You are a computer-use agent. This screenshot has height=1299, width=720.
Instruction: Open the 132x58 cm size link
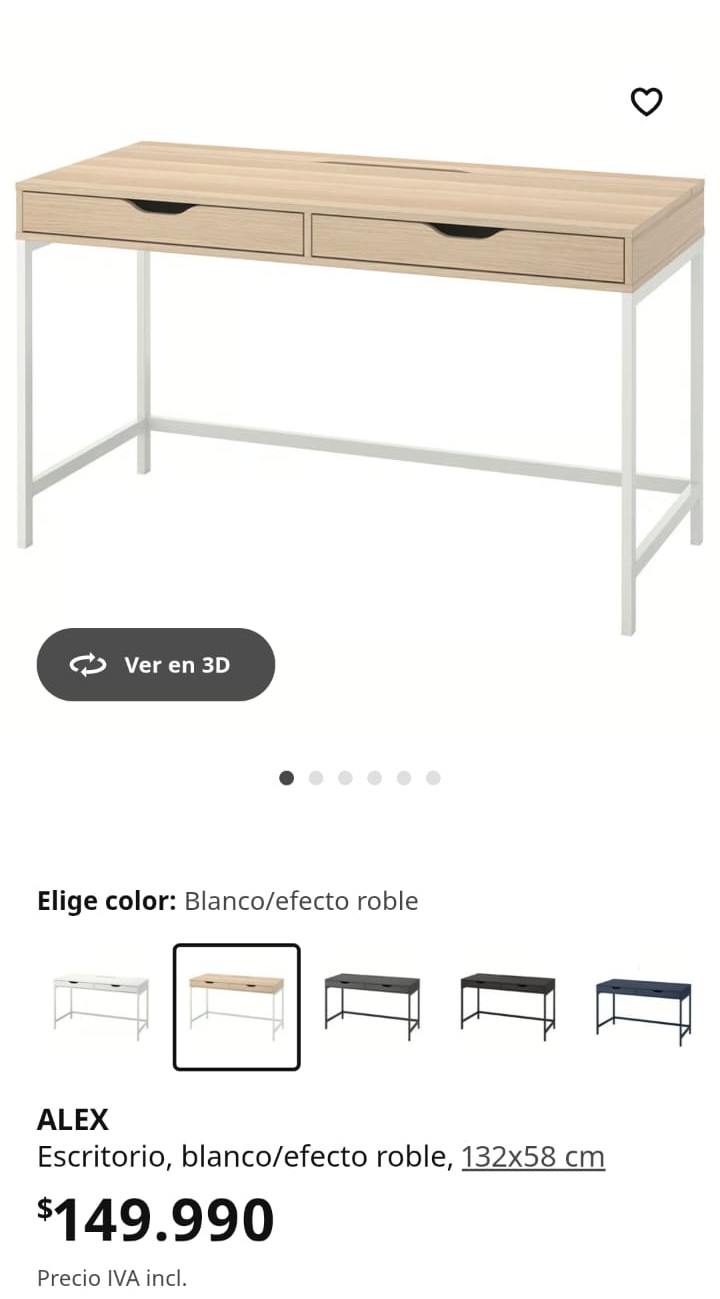click(533, 1157)
